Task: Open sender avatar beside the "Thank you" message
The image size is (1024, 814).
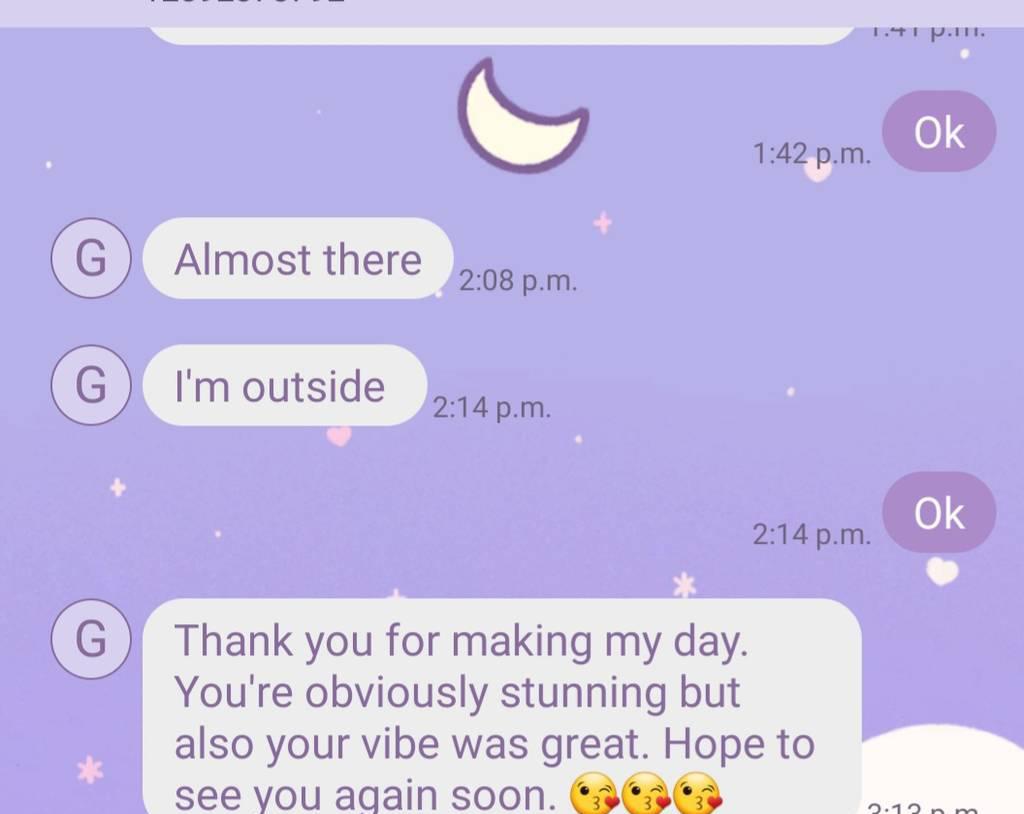Action: [91, 640]
